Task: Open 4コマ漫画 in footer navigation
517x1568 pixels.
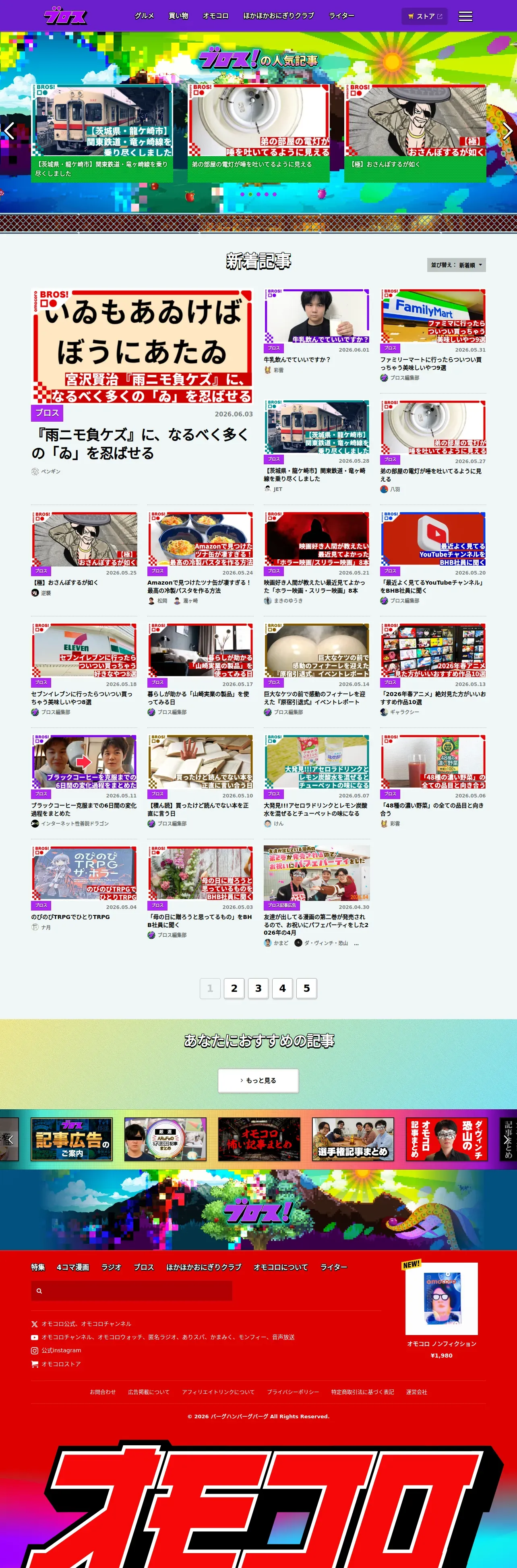Action: tap(73, 1267)
